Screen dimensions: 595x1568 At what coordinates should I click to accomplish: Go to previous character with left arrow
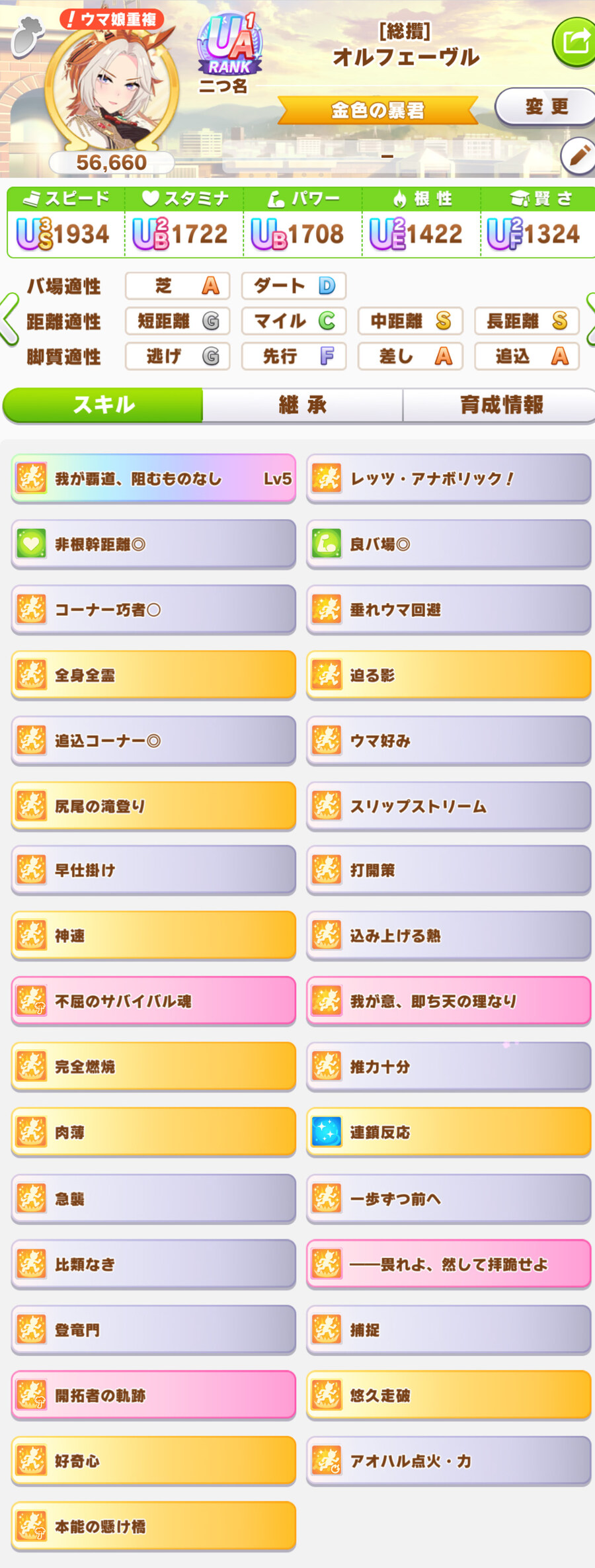click(x=9, y=321)
